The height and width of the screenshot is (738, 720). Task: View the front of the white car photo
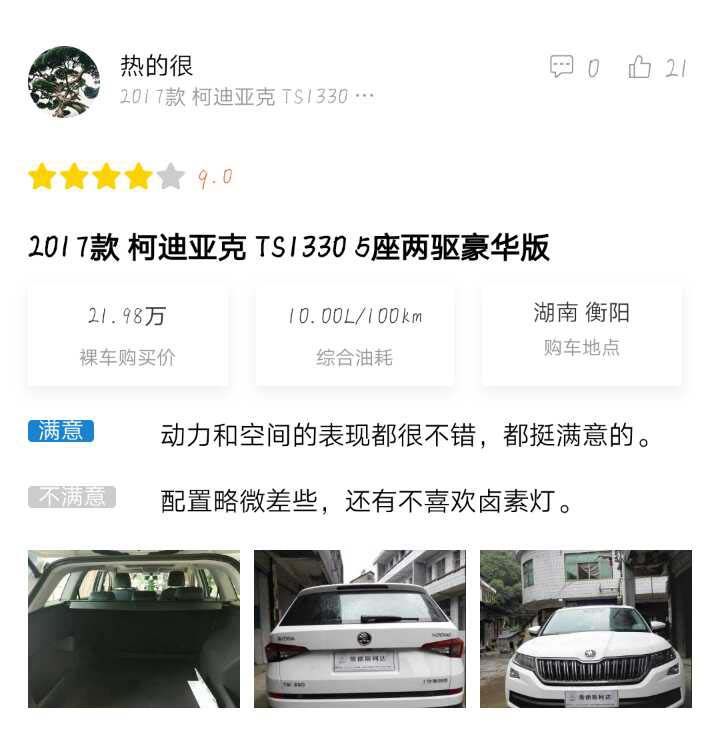[585, 628]
